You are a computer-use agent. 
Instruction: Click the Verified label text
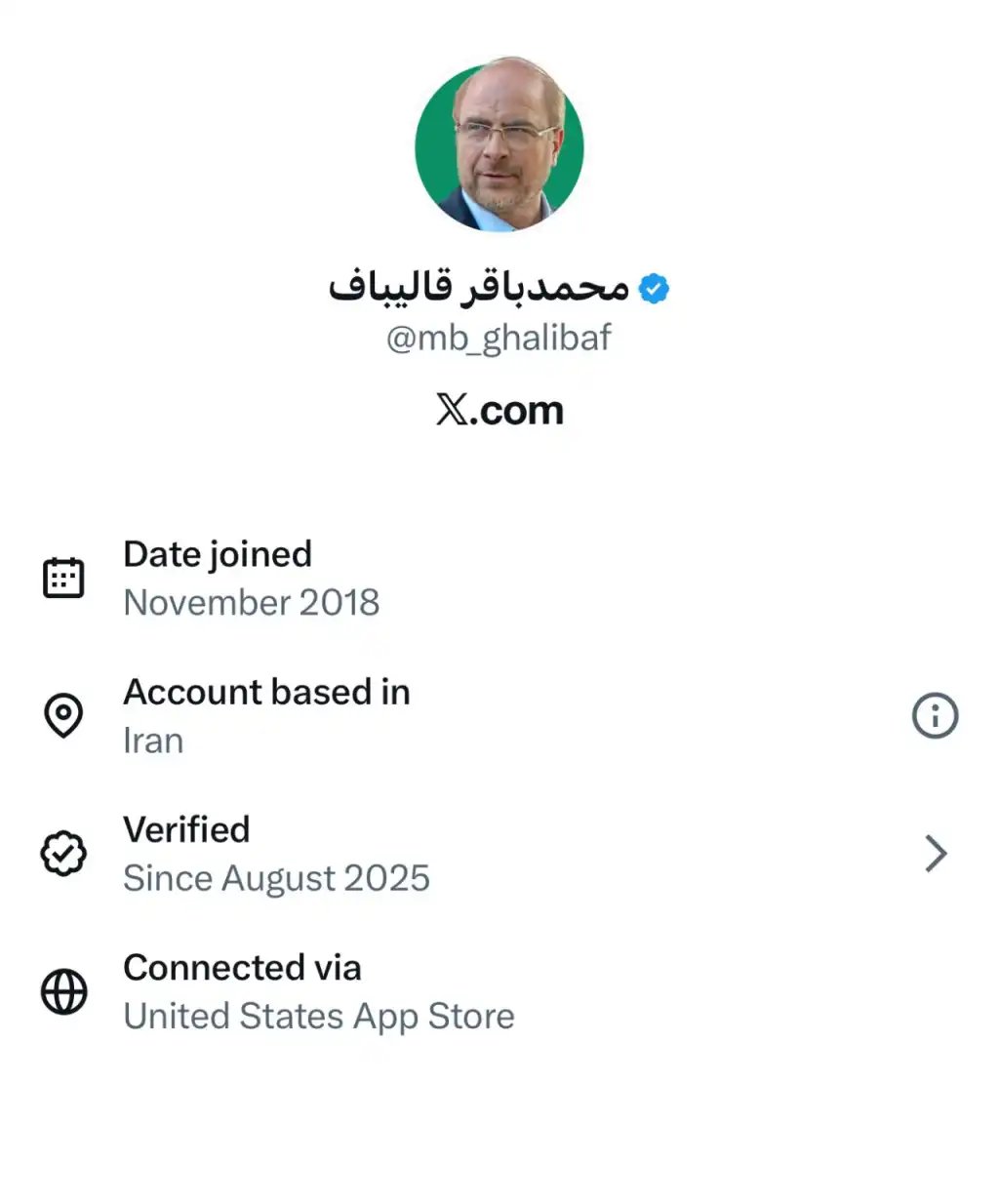(185, 829)
